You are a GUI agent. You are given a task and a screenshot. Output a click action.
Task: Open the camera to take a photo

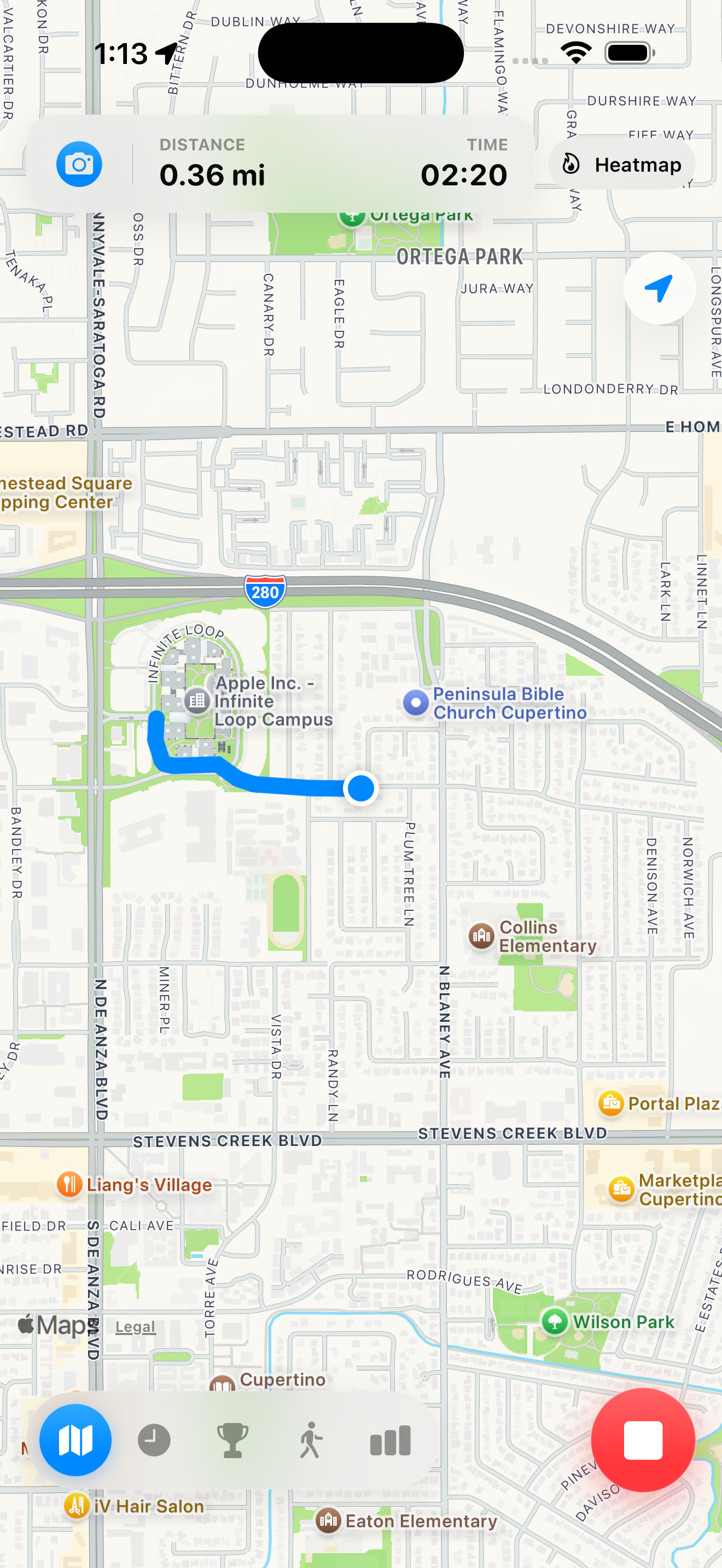click(x=79, y=165)
